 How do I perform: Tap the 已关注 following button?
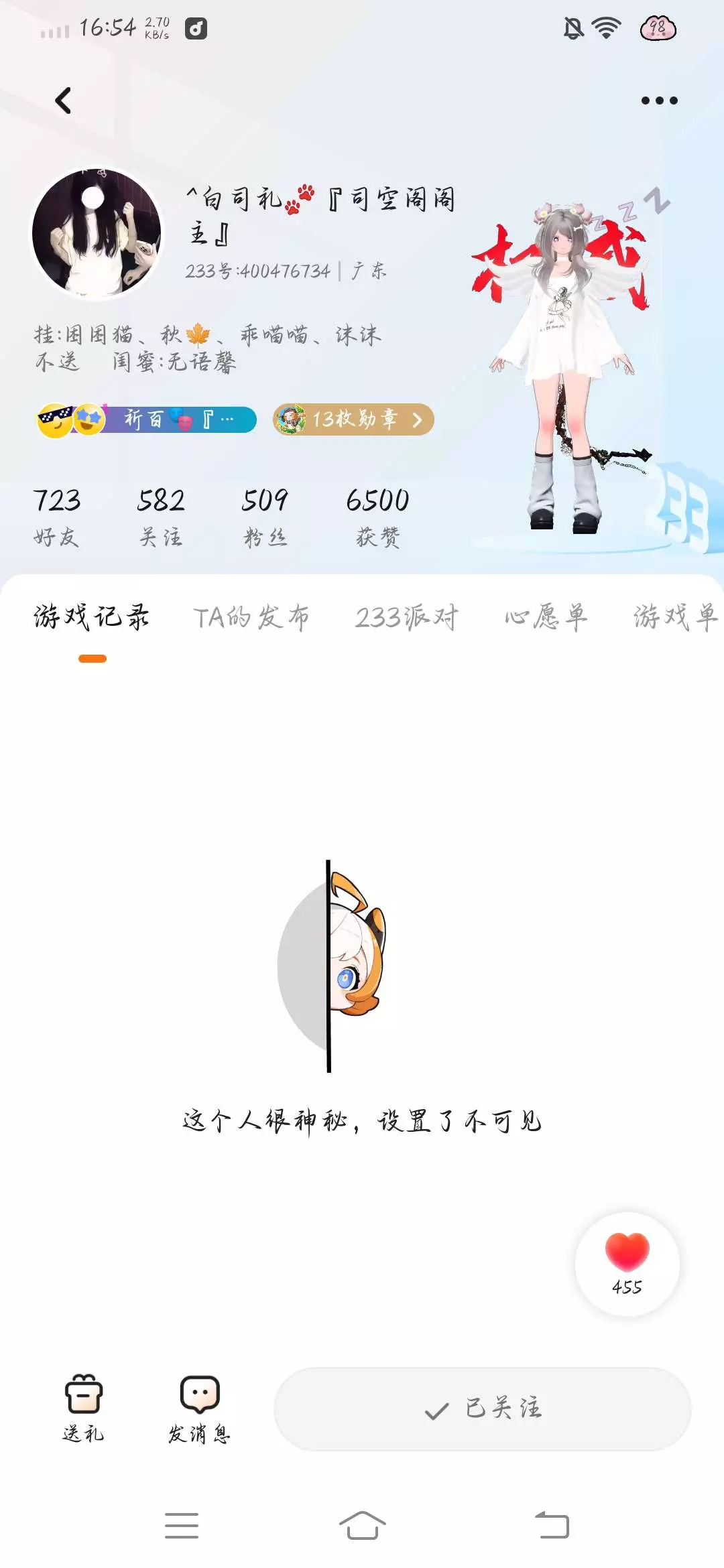(483, 1409)
